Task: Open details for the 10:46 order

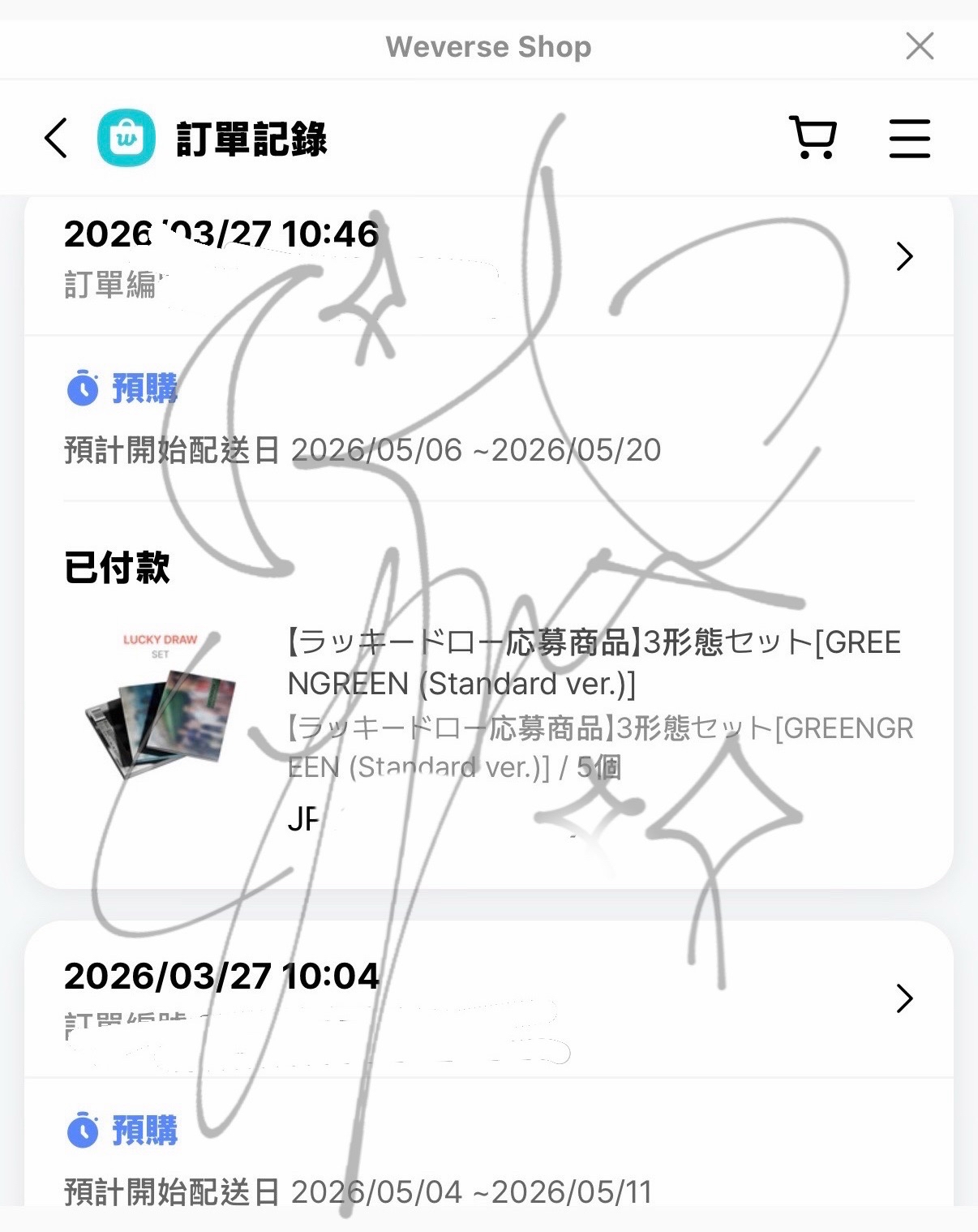Action: (x=904, y=256)
